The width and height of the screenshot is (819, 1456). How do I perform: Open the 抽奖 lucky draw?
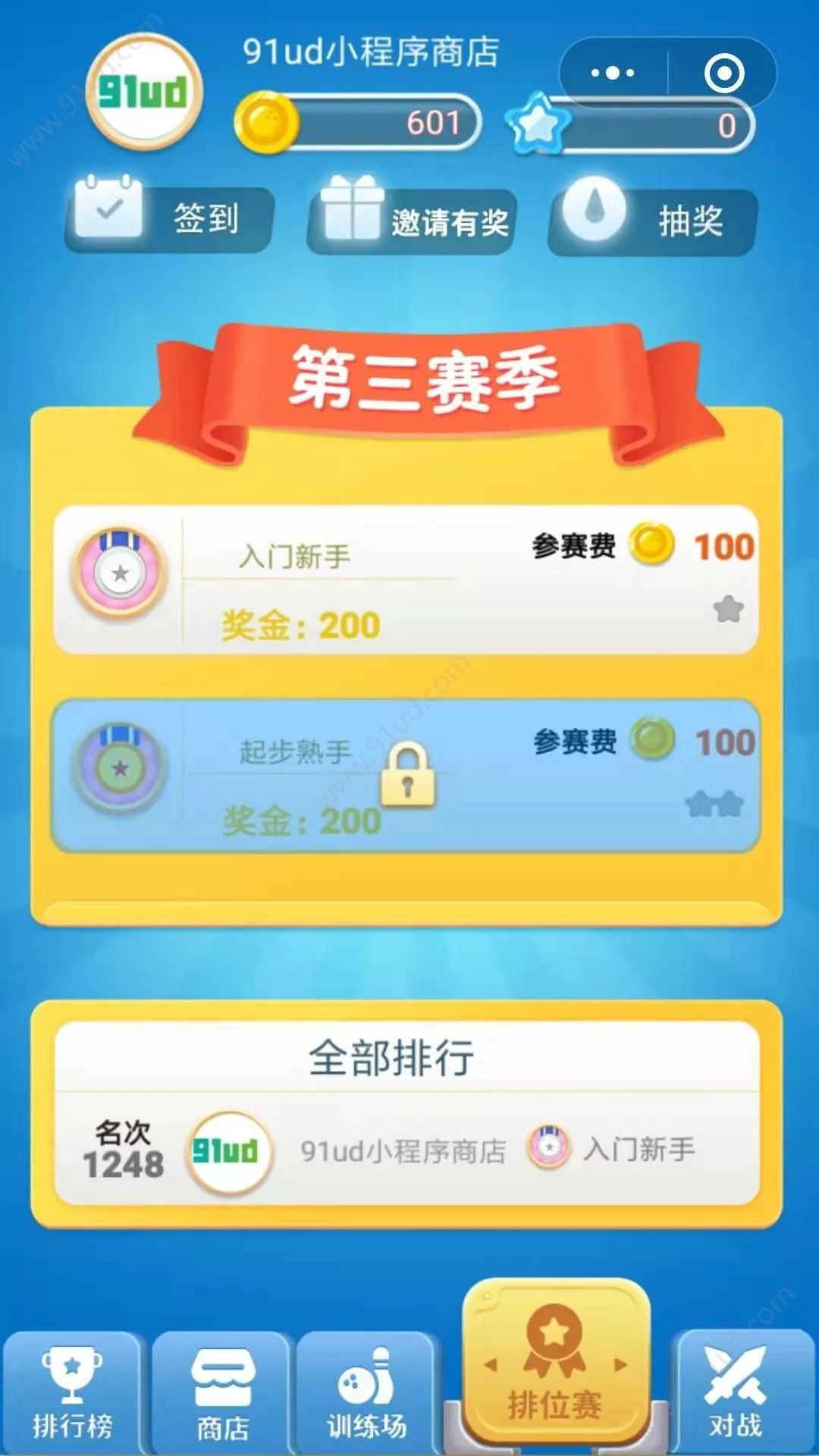pyautogui.click(x=652, y=220)
